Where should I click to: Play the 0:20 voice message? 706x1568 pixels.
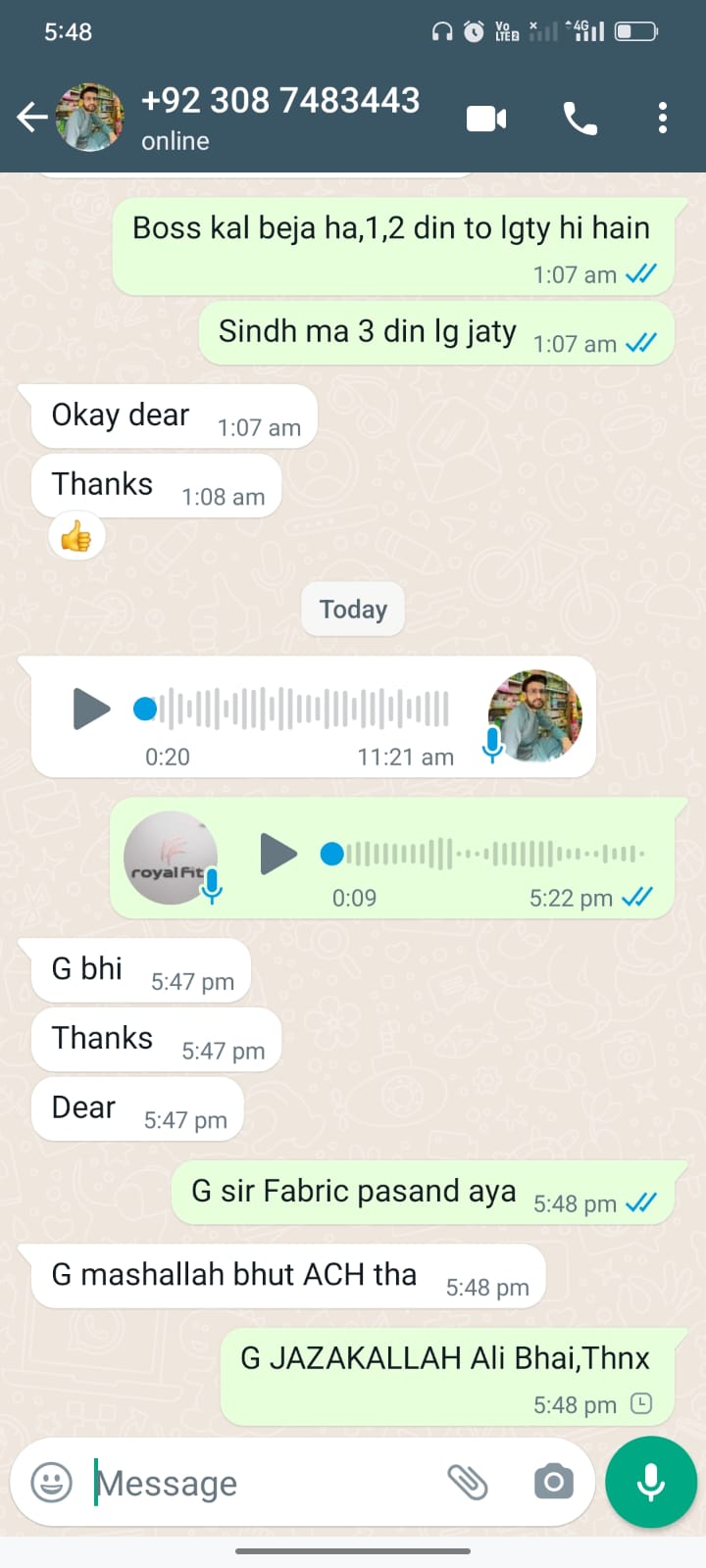(91, 709)
